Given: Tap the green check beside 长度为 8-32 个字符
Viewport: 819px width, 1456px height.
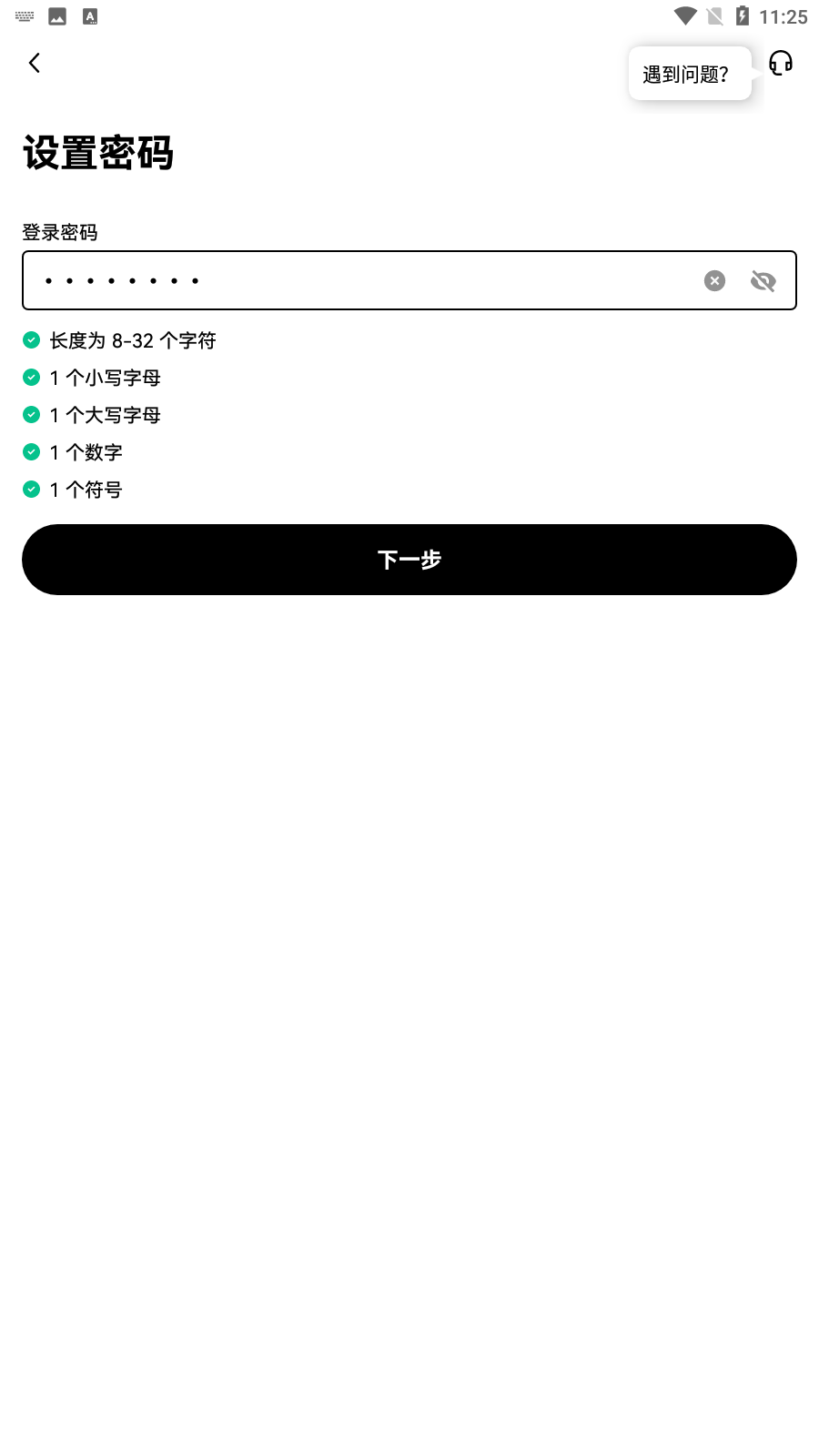Looking at the screenshot, I should click(31, 339).
